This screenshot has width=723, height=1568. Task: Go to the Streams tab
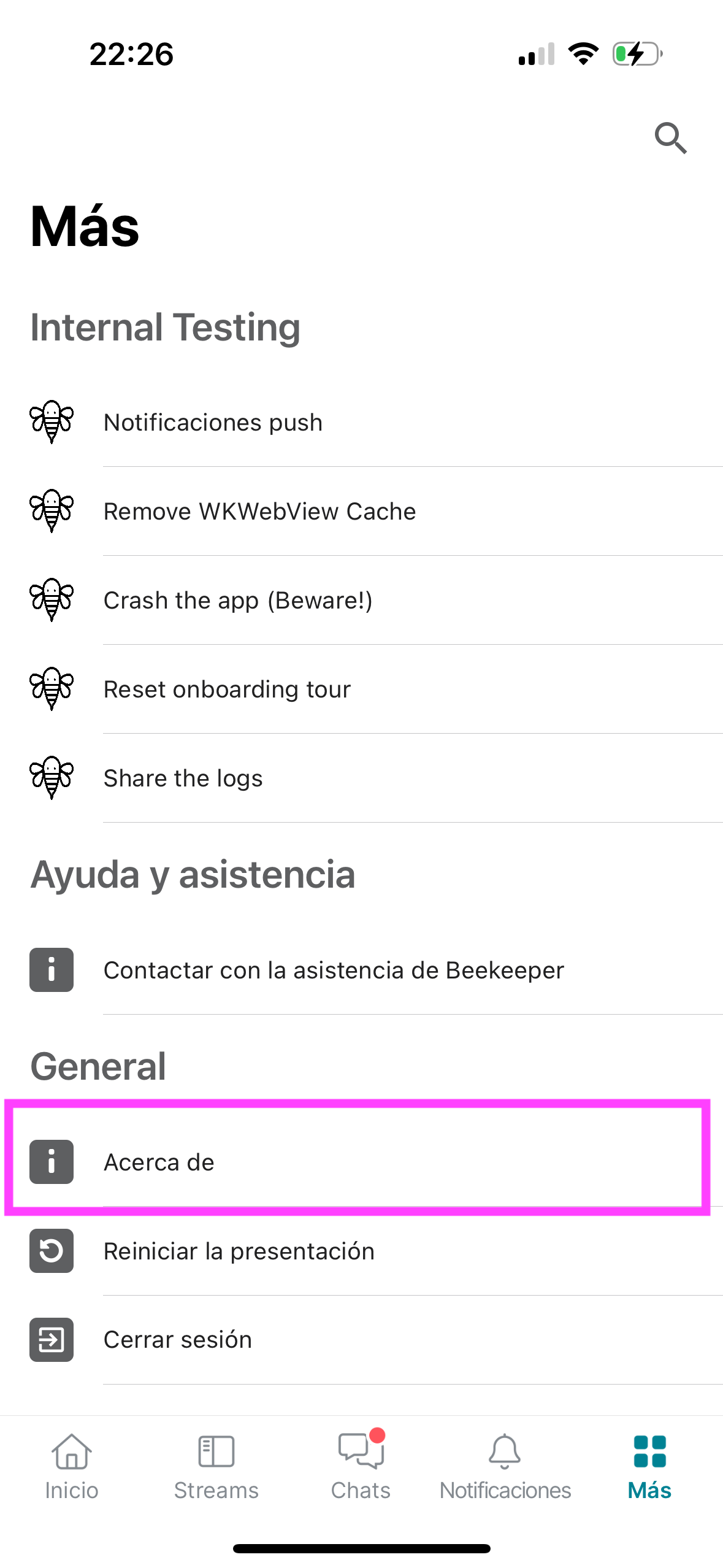[x=216, y=1466]
